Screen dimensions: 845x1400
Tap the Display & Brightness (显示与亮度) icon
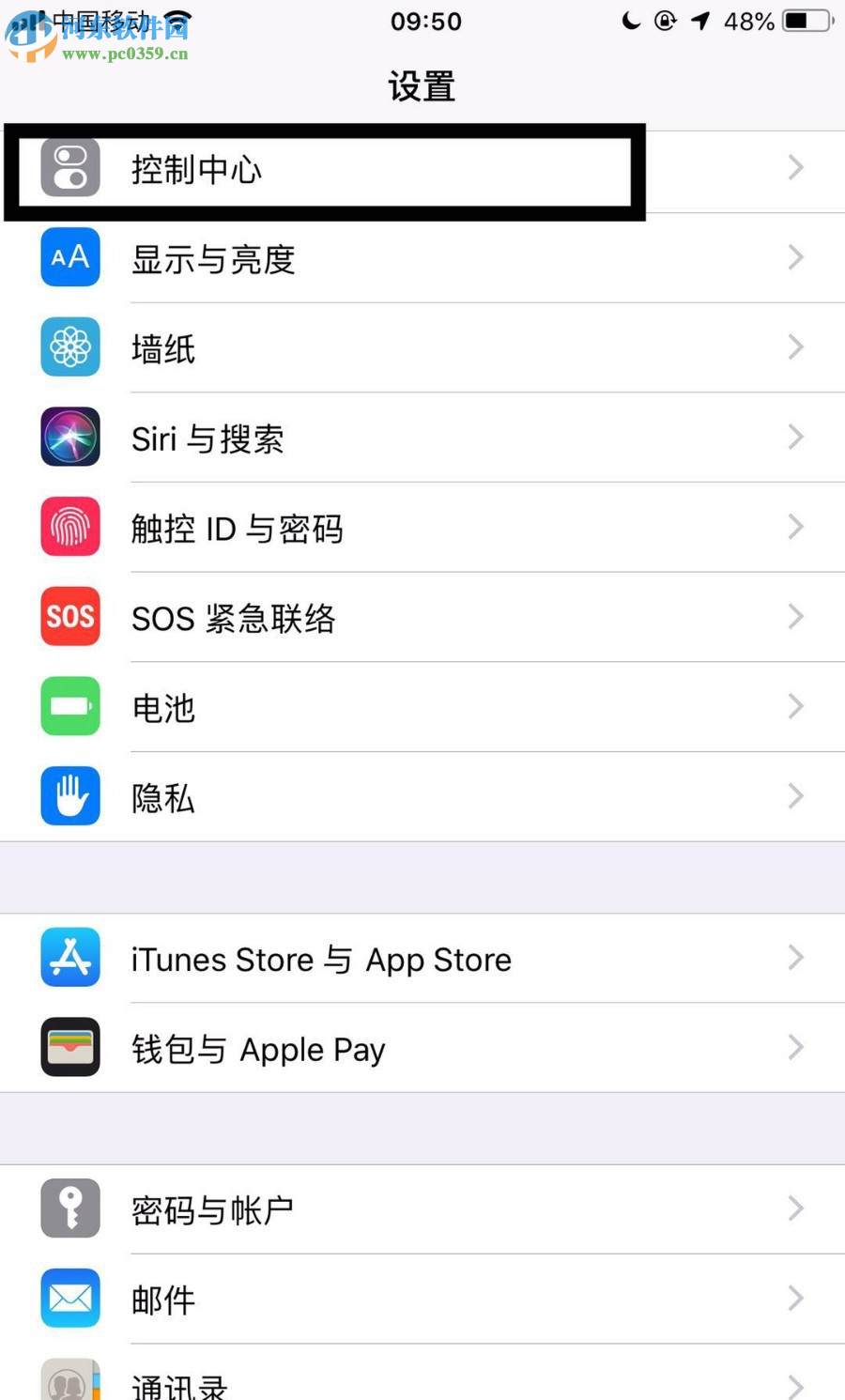pos(69,258)
